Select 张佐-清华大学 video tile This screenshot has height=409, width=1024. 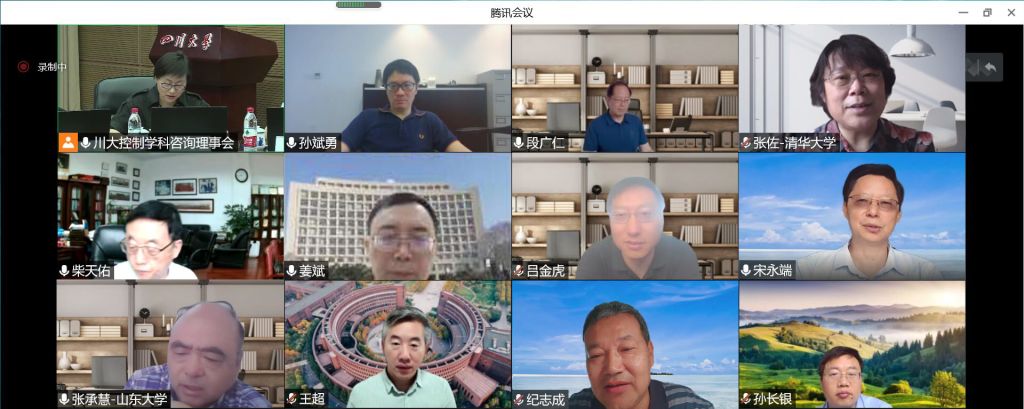click(851, 88)
